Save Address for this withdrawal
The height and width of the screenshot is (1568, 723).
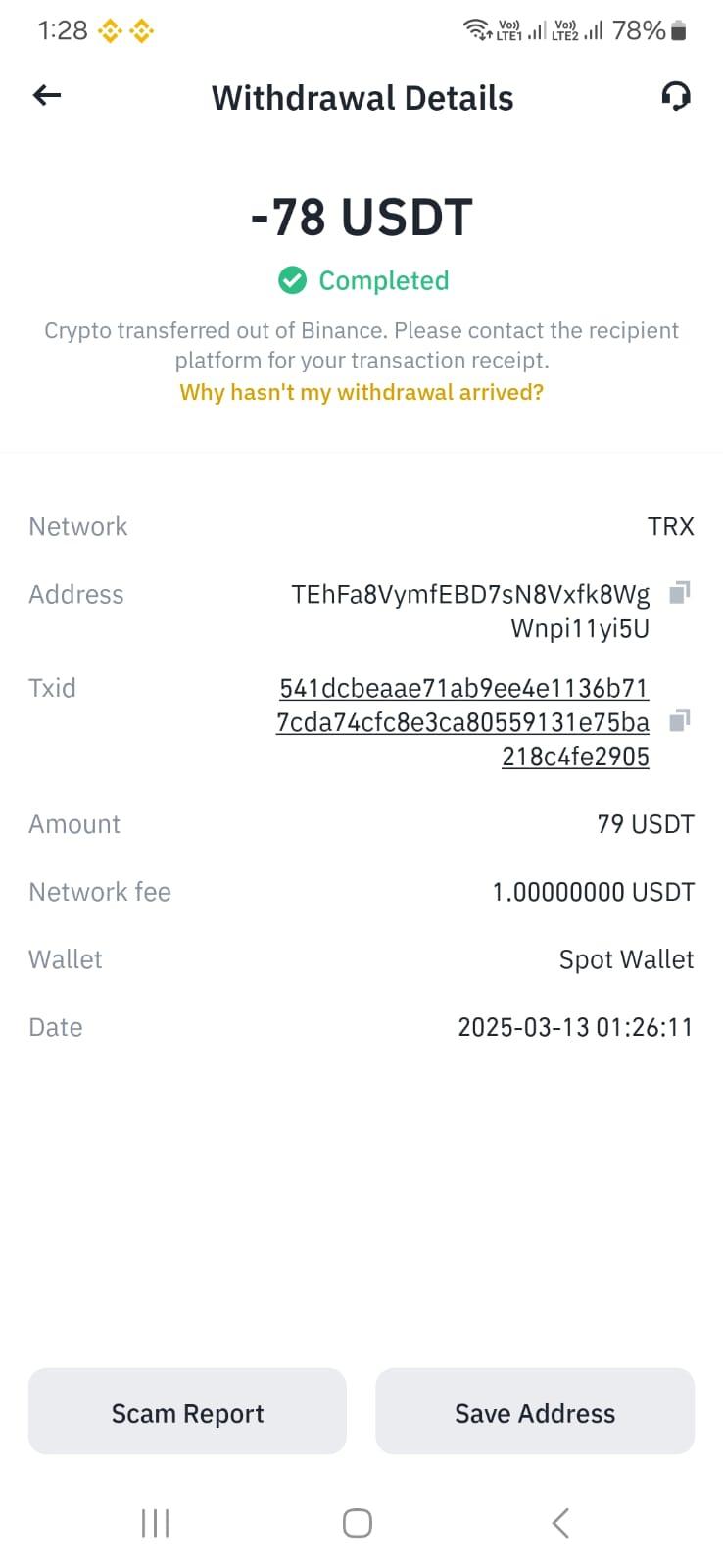tap(535, 1412)
